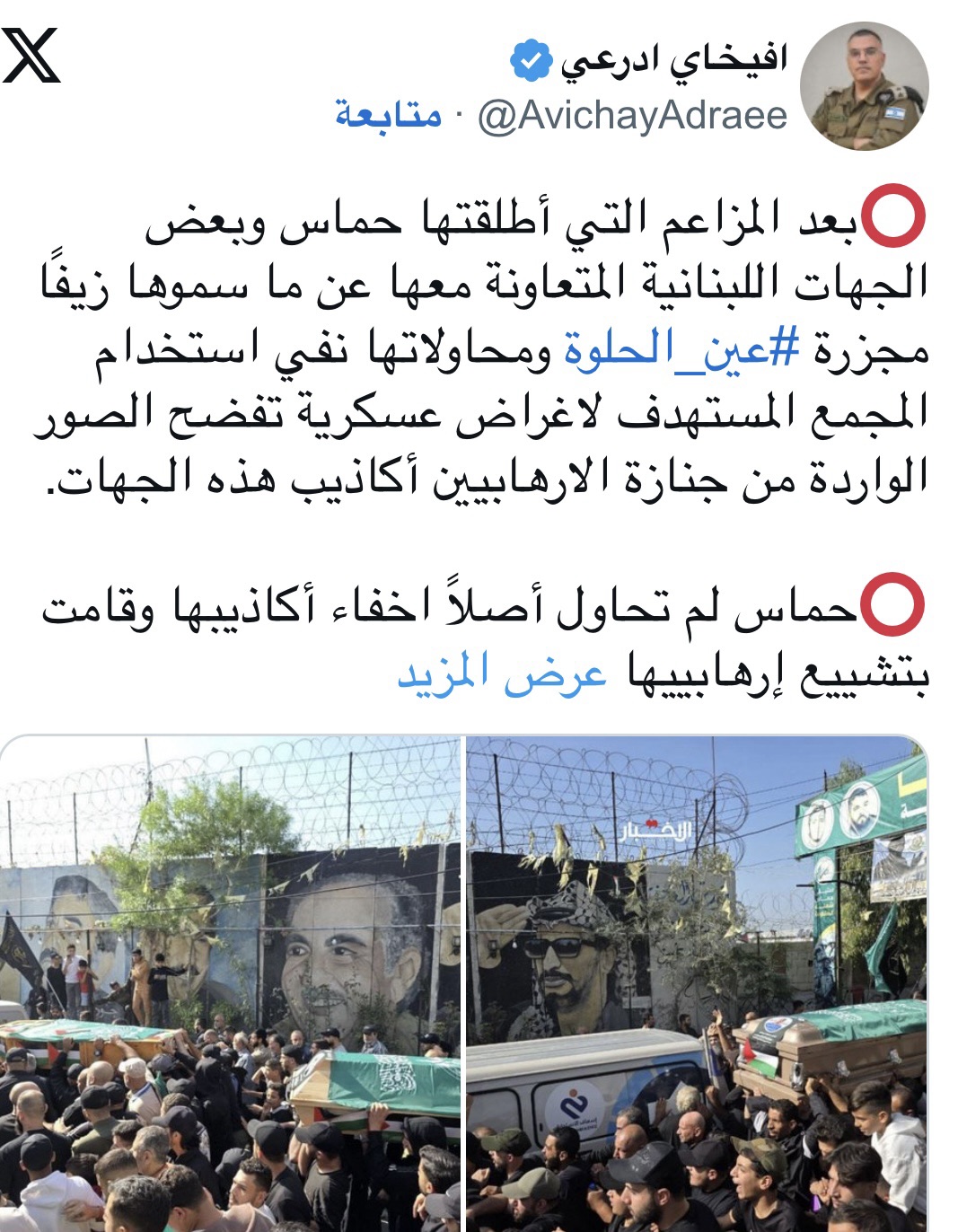Open the funeral photo with the green-draped coffin
The height and width of the screenshot is (1232, 958).
[230, 983]
